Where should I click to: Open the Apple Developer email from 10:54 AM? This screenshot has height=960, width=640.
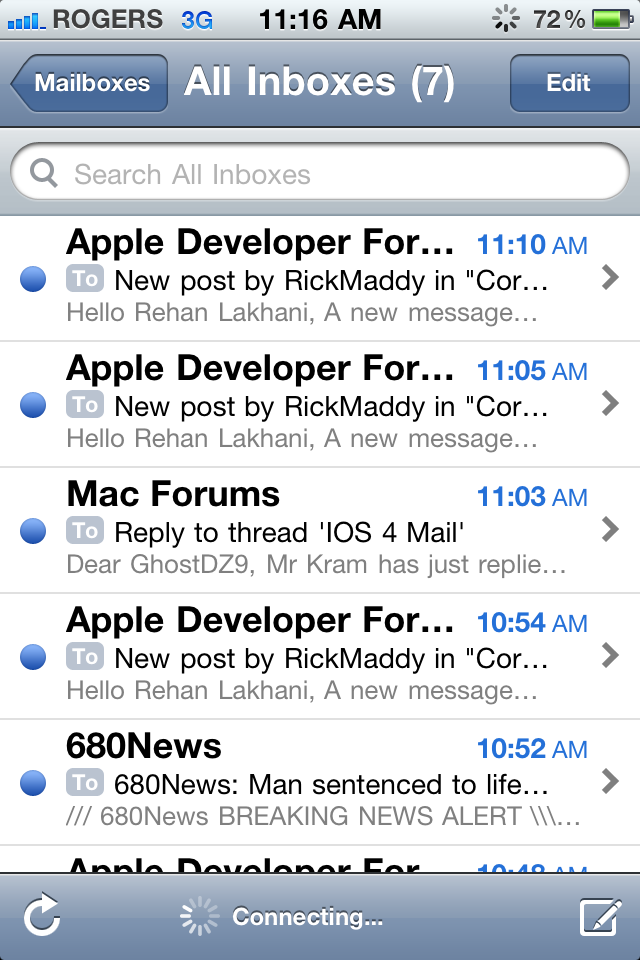click(320, 656)
